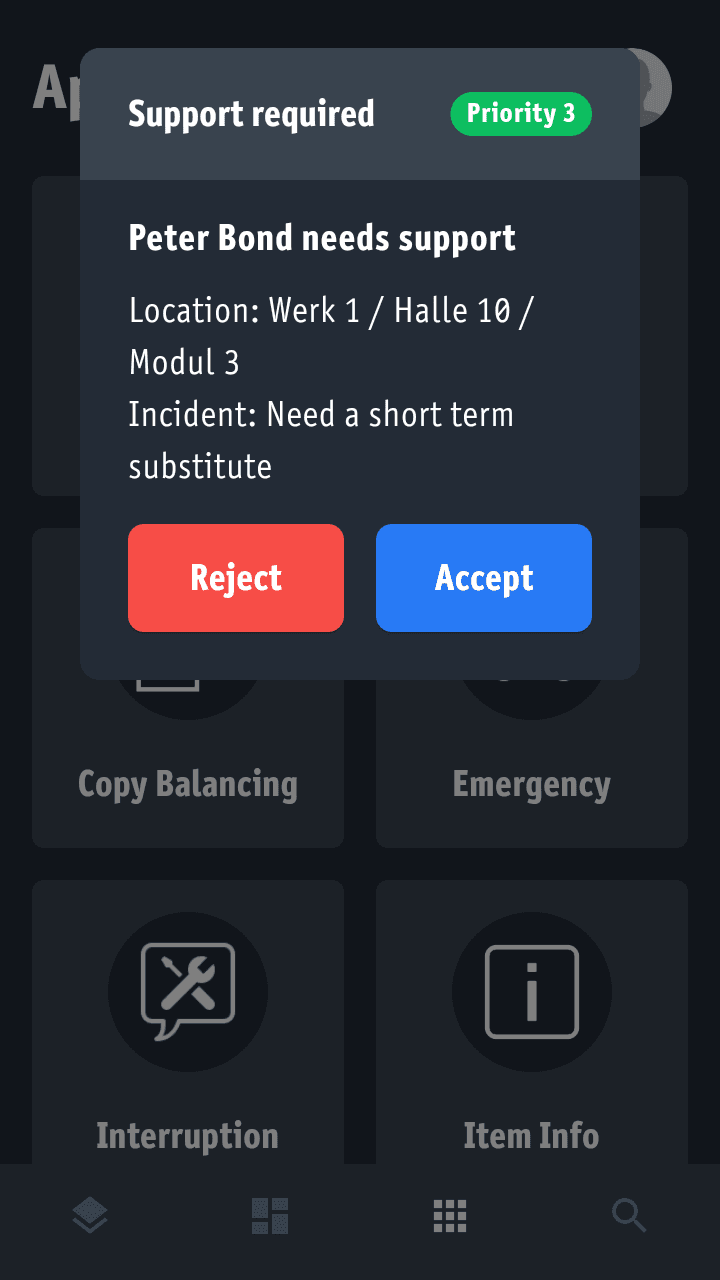Reject the support request

[235, 578]
